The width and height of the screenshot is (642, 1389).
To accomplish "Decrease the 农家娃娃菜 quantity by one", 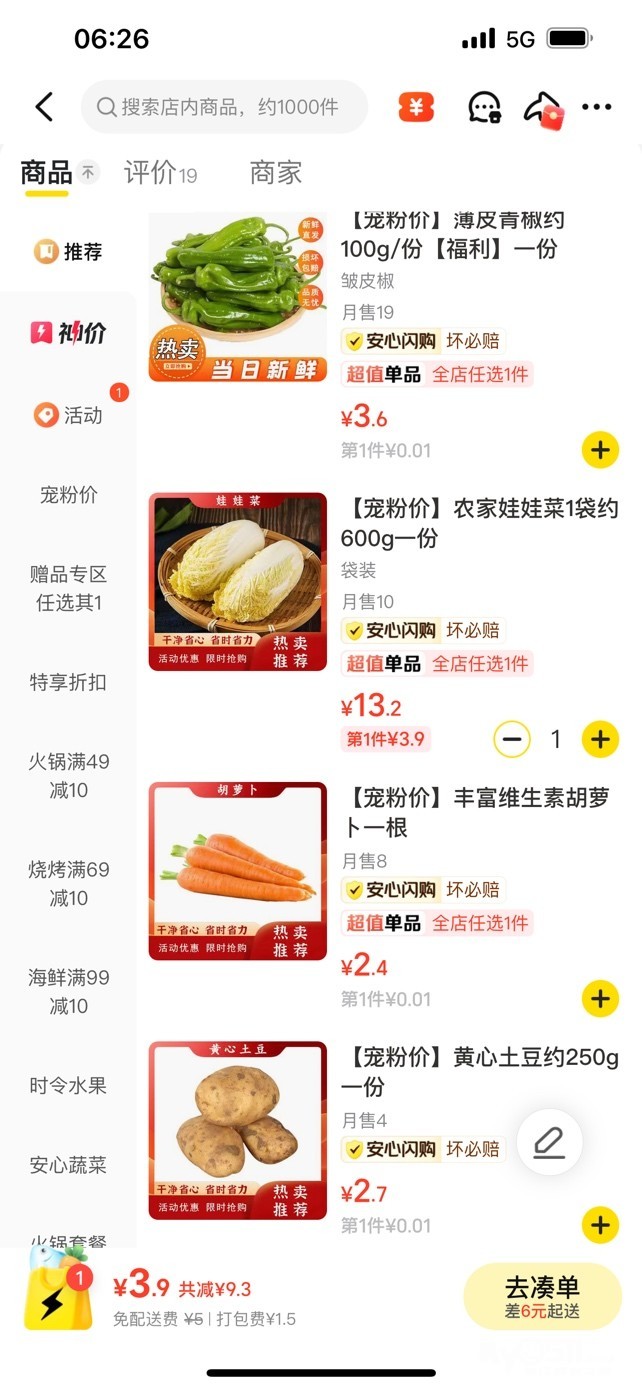I will (x=511, y=739).
